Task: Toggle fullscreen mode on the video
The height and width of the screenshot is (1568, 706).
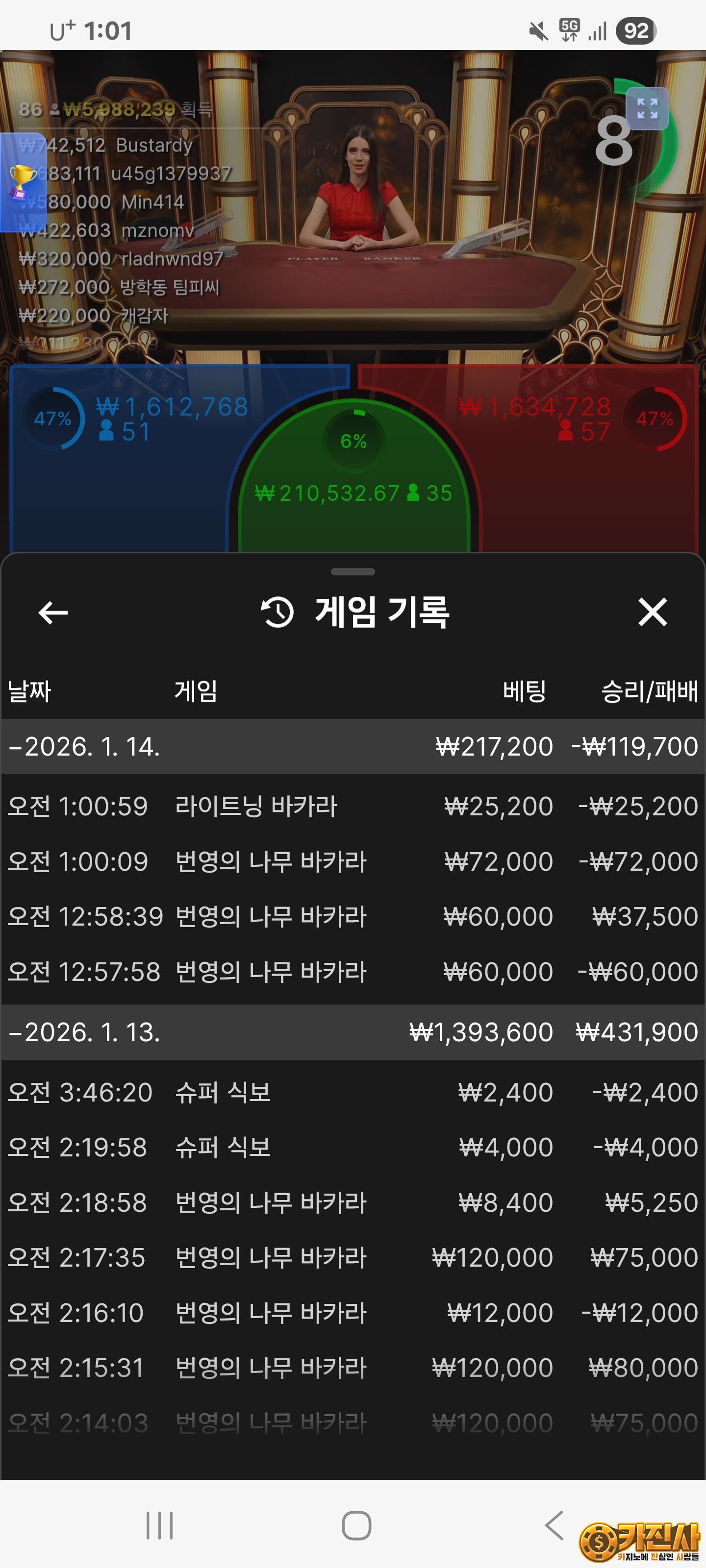Action: click(x=647, y=109)
